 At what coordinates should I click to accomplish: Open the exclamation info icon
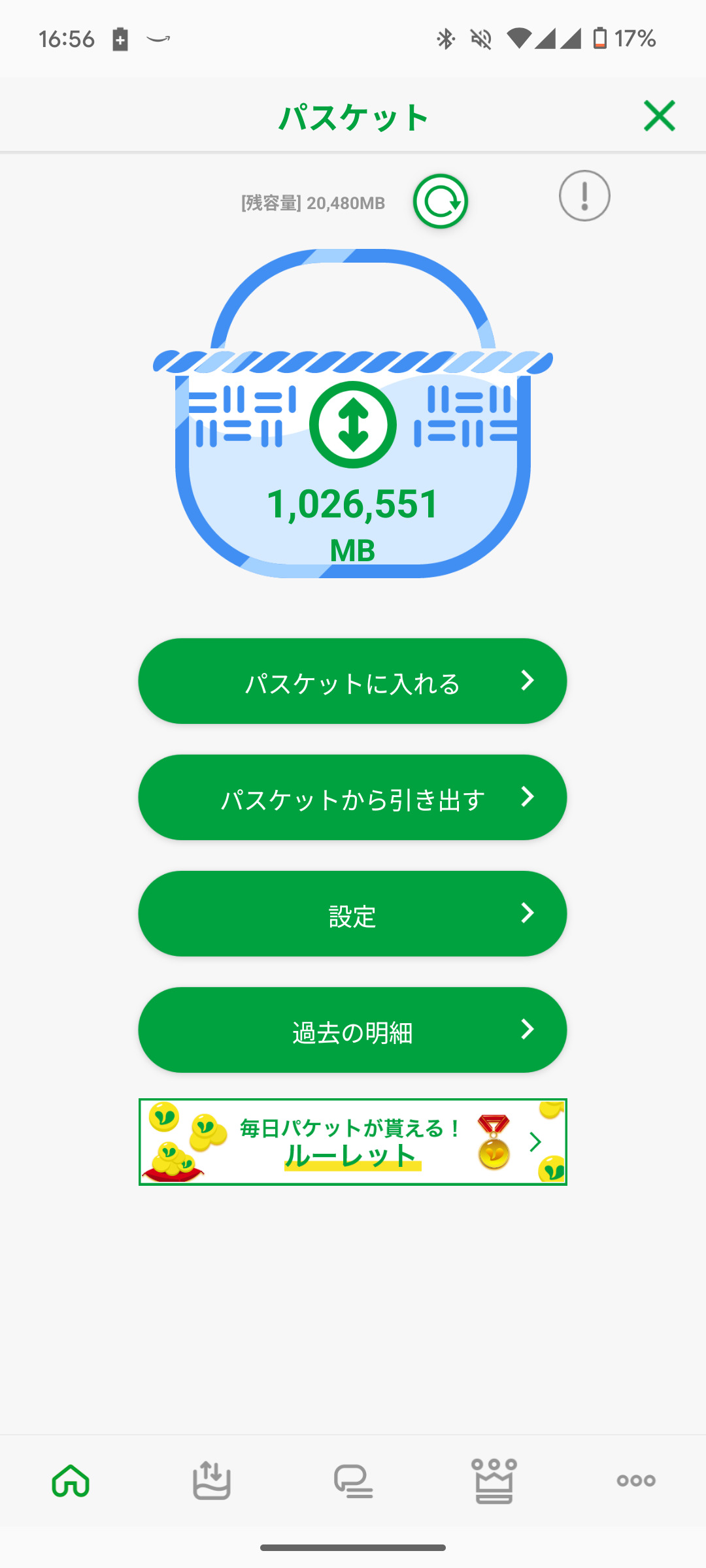584,196
